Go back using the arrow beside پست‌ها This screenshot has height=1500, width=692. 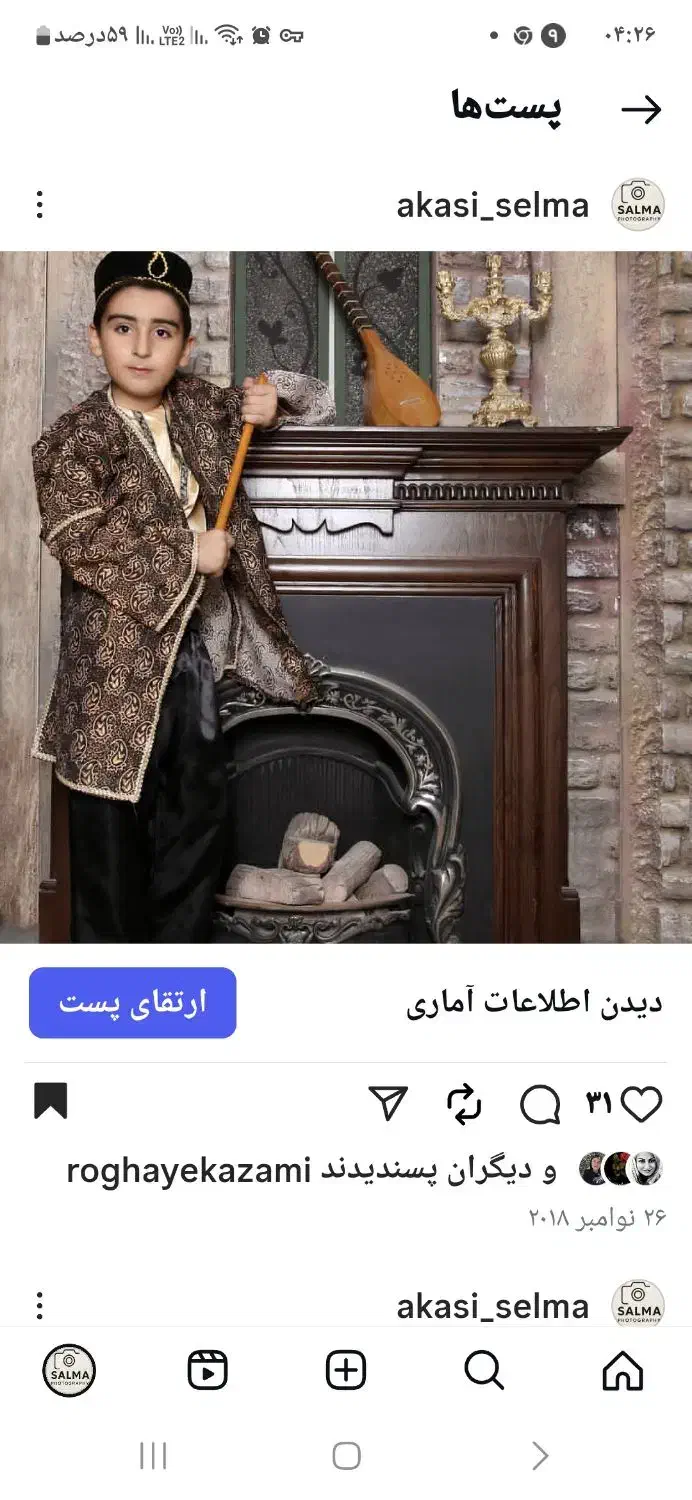[x=641, y=110]
